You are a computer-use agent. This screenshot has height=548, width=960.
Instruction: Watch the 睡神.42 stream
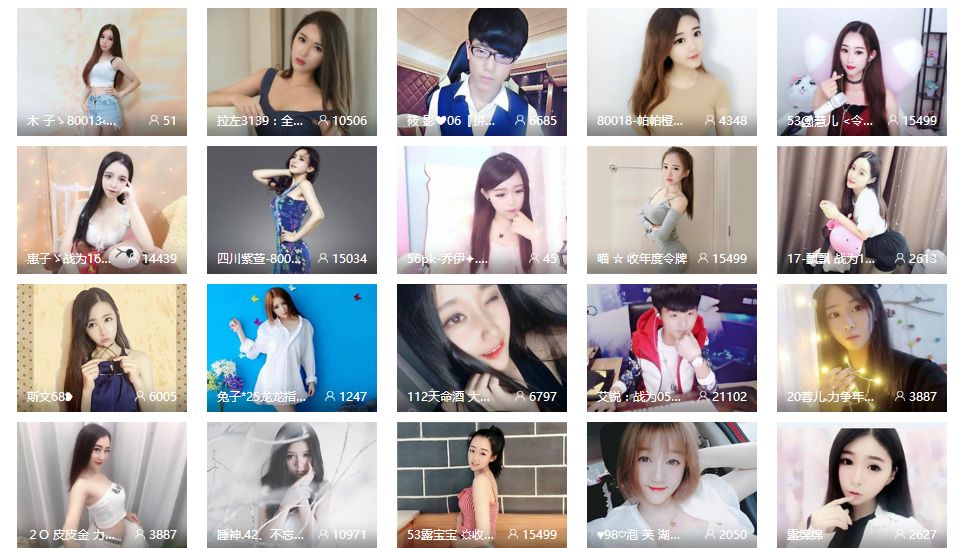coord(291,484)
